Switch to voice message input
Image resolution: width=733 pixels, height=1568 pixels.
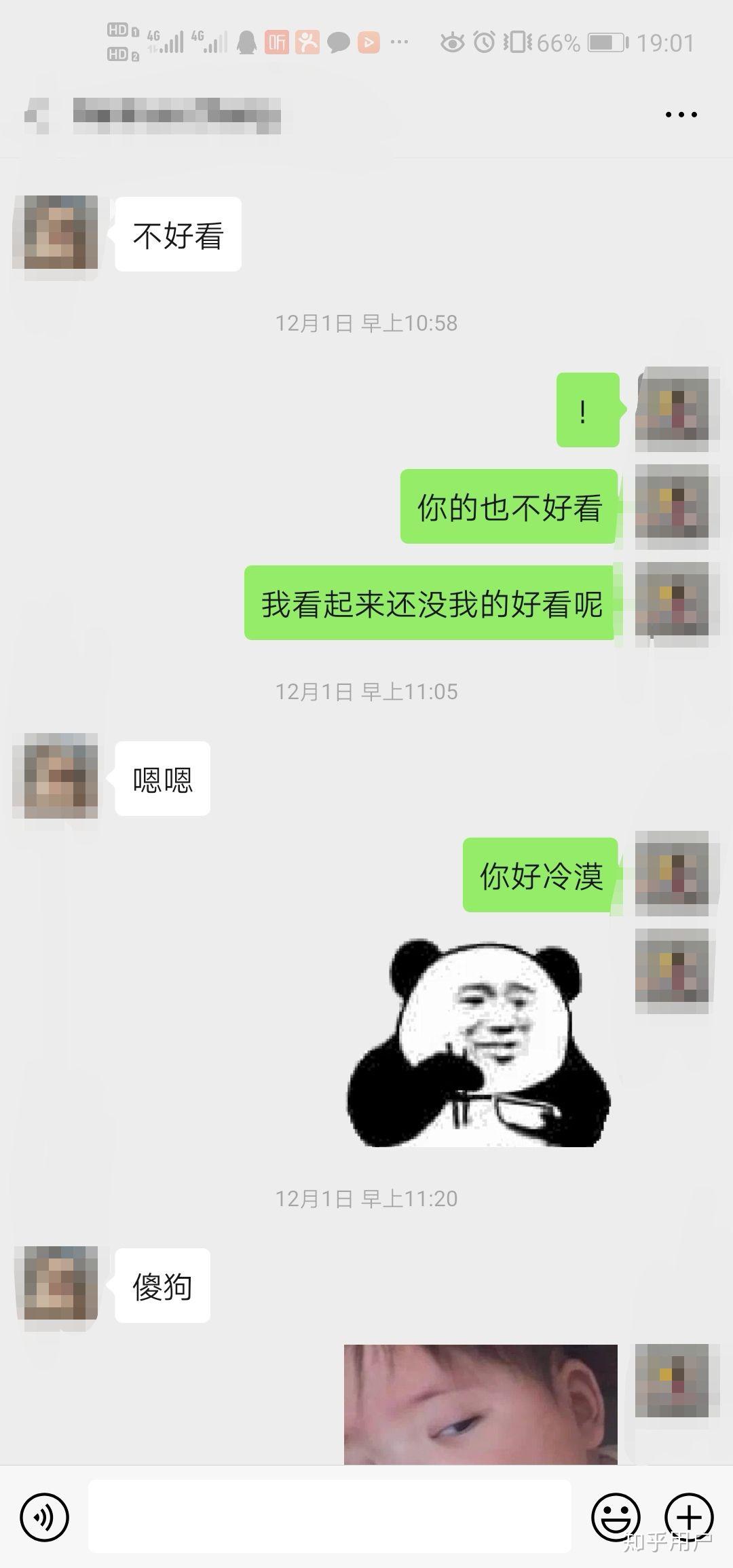[x=44, y=1516]
